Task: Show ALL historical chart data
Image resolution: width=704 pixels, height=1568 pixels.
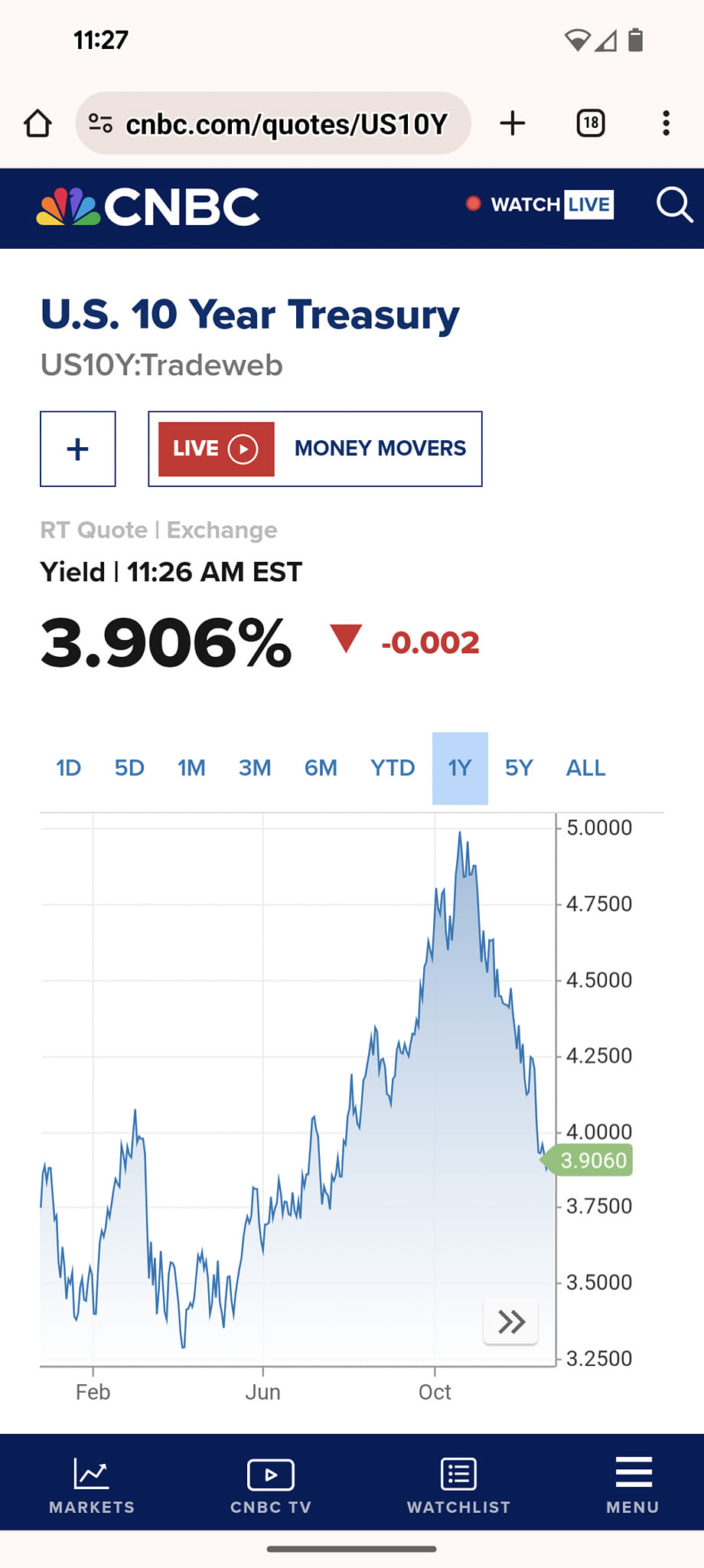Action: coord(585,768)
